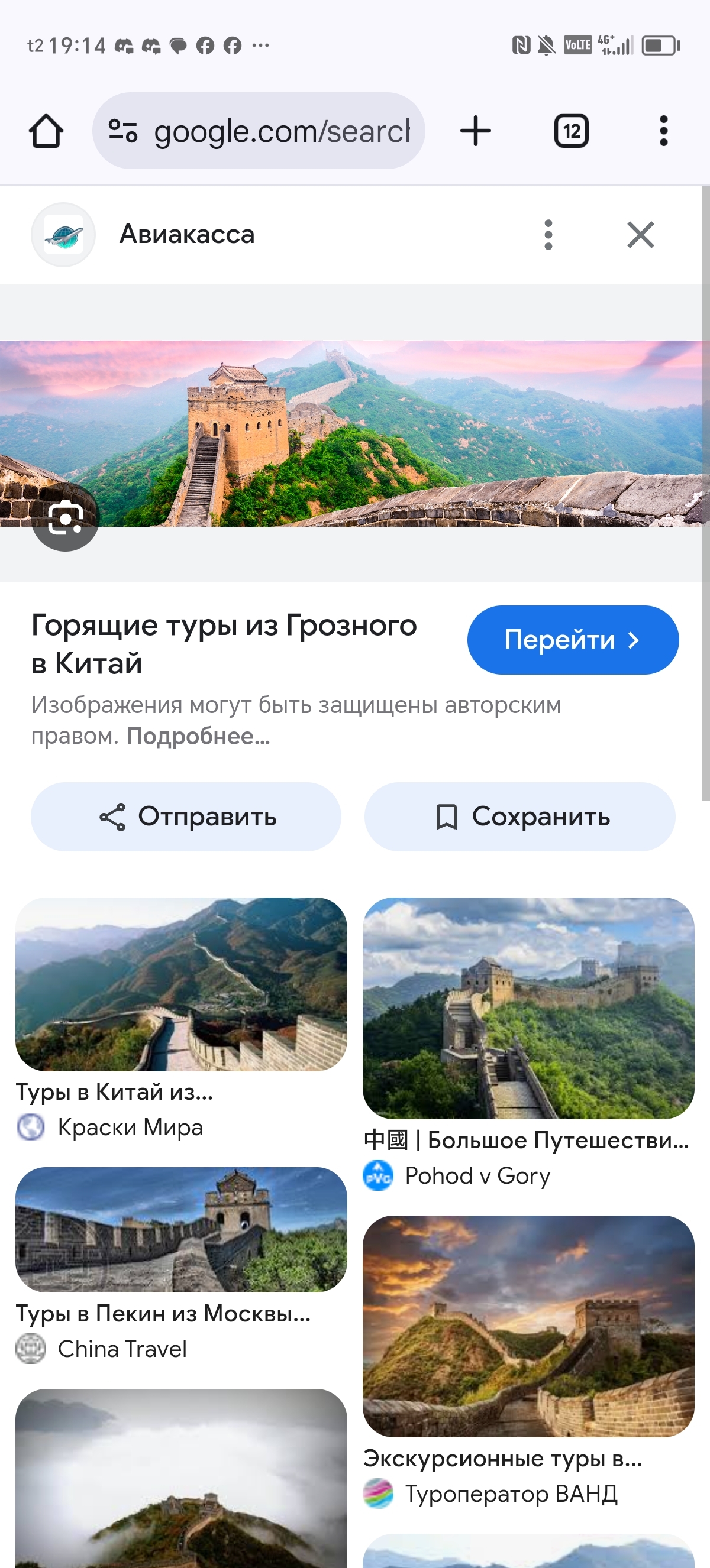
Task: Open the tab switcher showing 12 tabs
Action: click(570, 131)
